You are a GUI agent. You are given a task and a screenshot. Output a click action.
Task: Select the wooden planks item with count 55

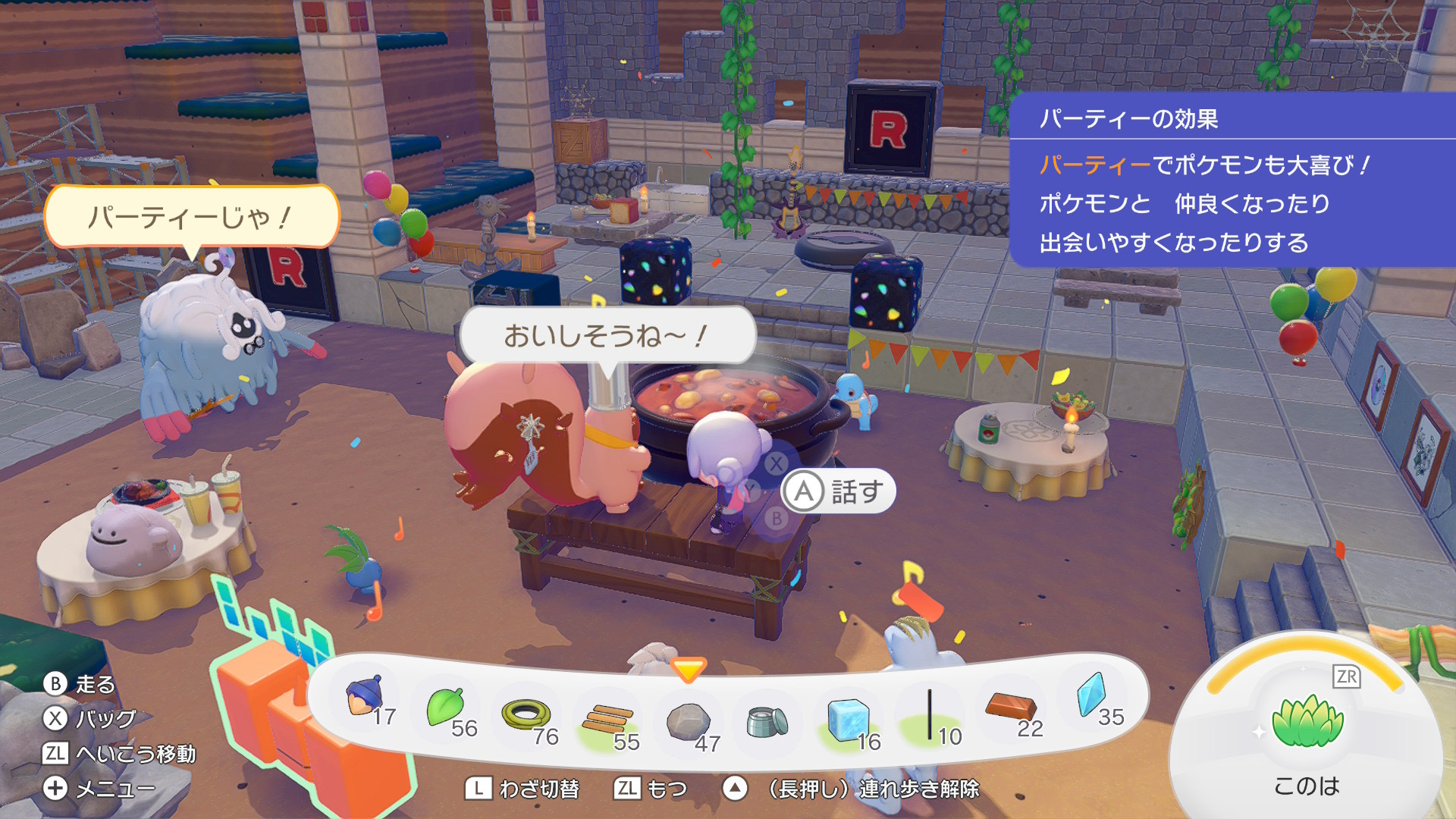pyautogui.click(x=607, y=720)
